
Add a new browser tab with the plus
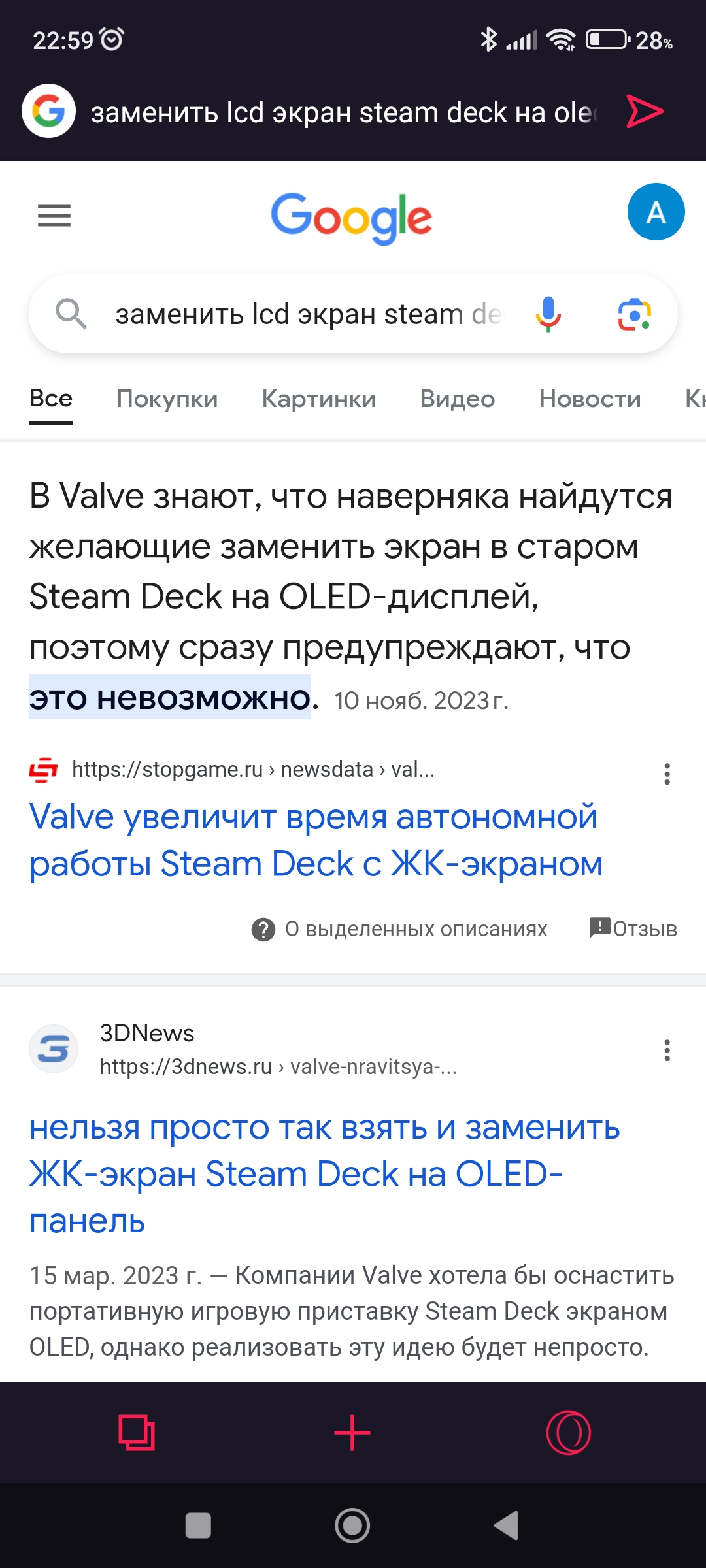[x=352, y=1433]
